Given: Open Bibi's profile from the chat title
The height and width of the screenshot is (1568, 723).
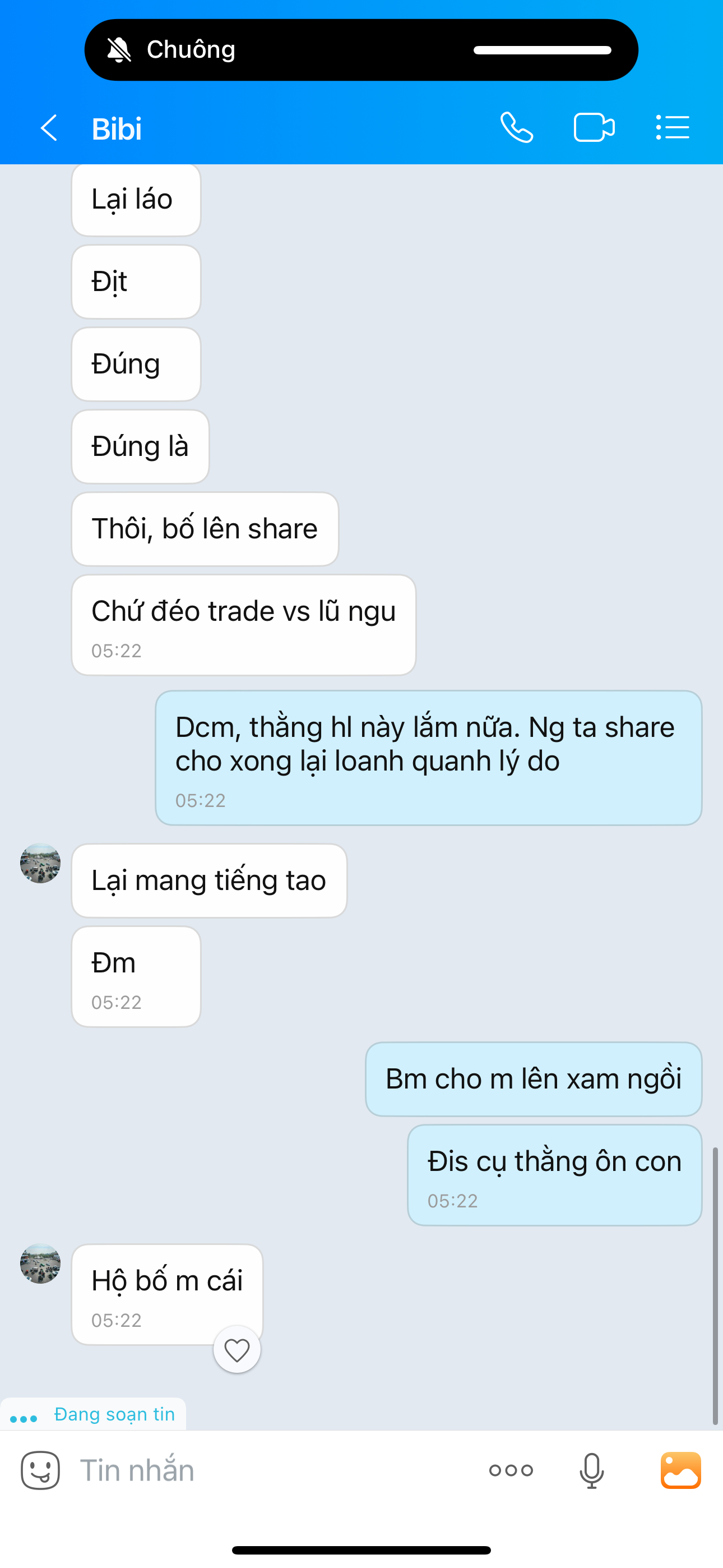Looking at the screenshot, I should [117, 129].
